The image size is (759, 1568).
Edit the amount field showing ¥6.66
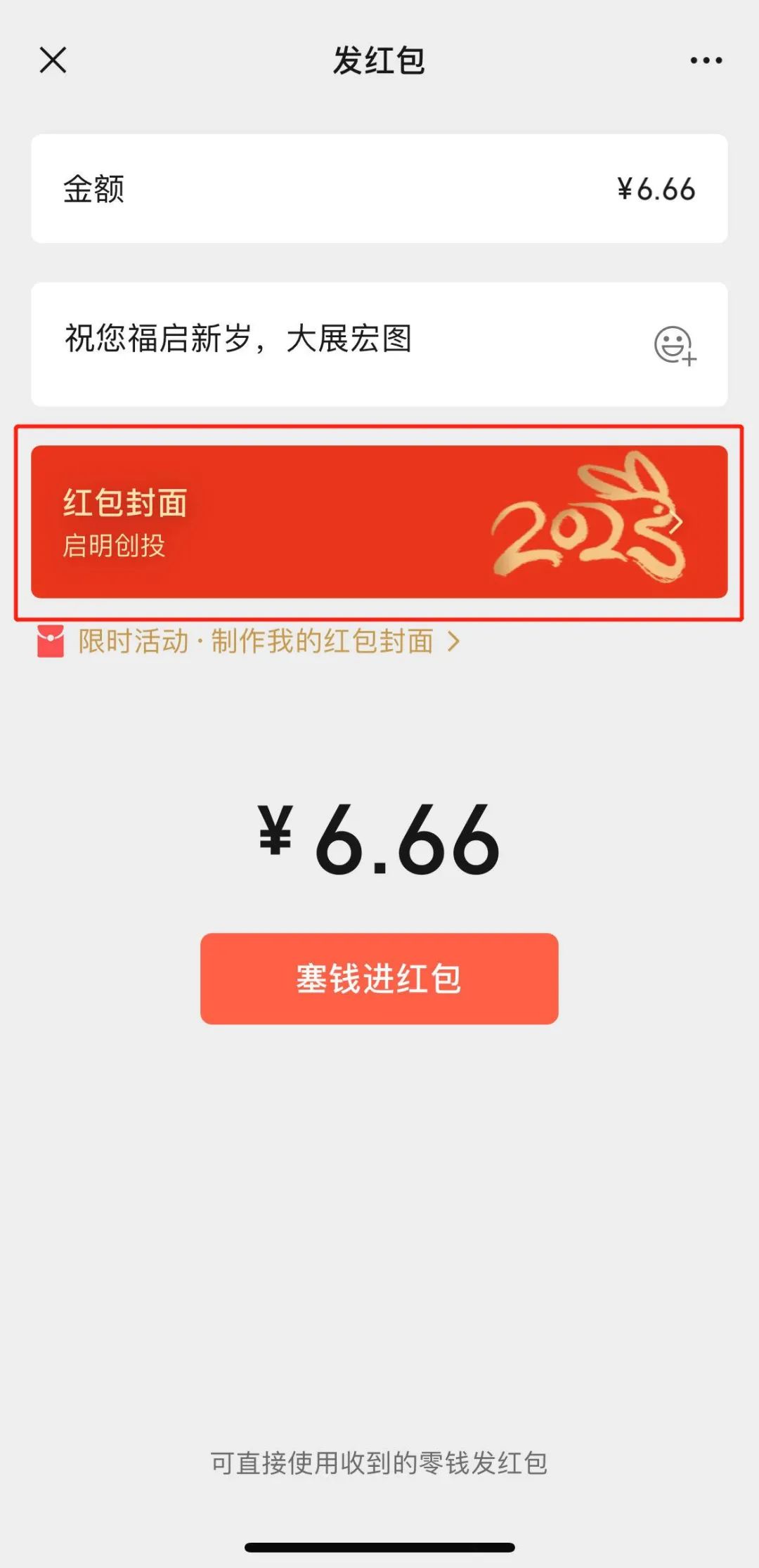pos(657,187)
